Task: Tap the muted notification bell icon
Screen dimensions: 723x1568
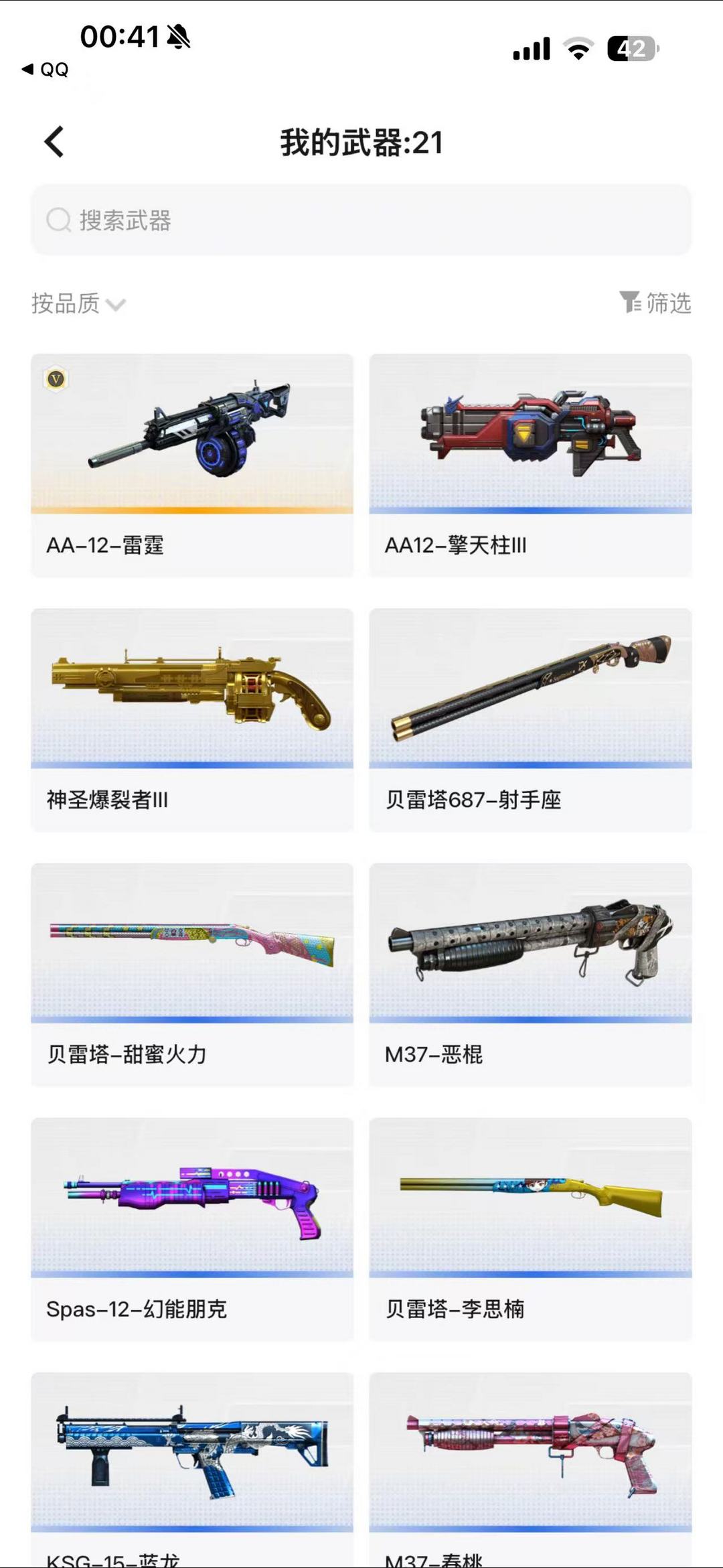Action: click(181, 37)
